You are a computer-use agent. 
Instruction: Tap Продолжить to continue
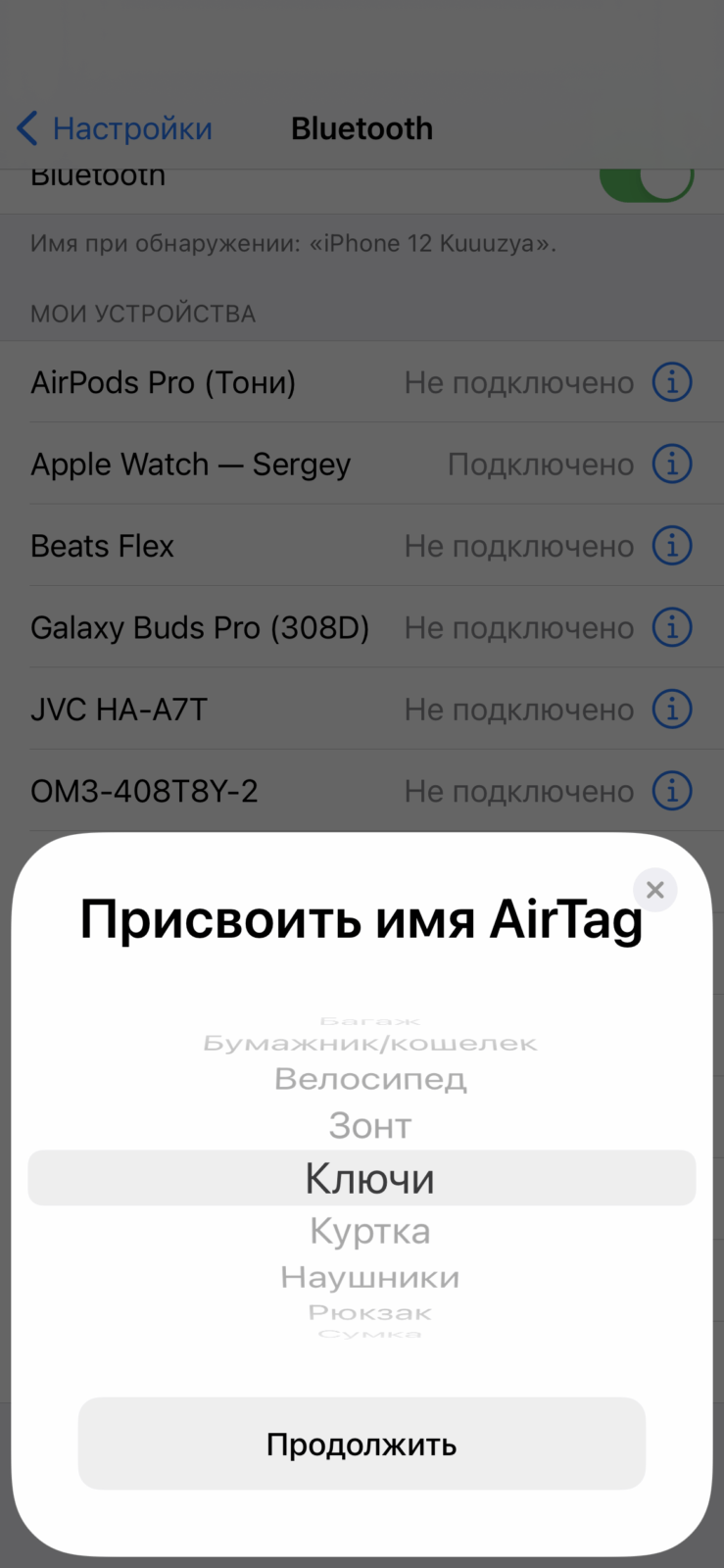[x=362, y=1444]
